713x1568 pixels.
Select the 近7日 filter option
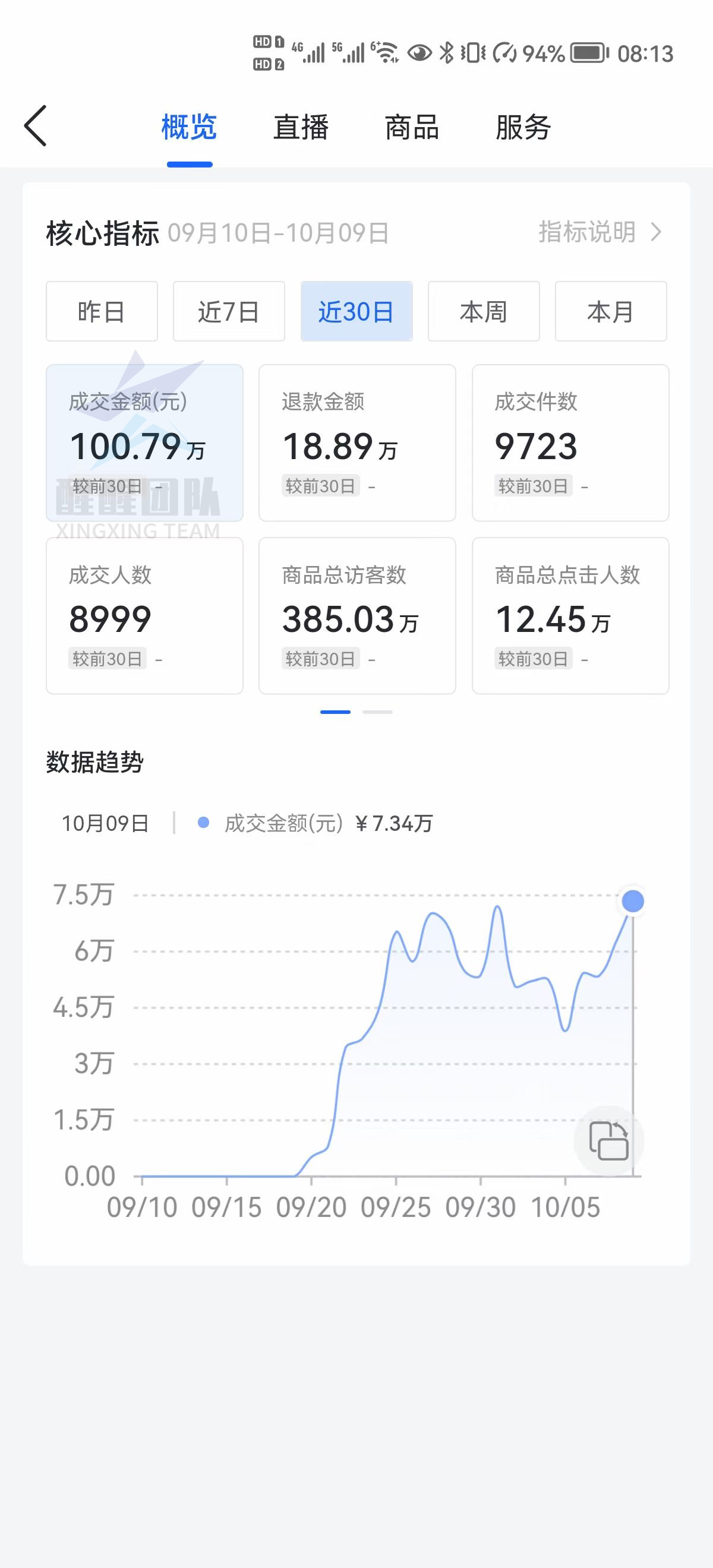tap(229, 311)
